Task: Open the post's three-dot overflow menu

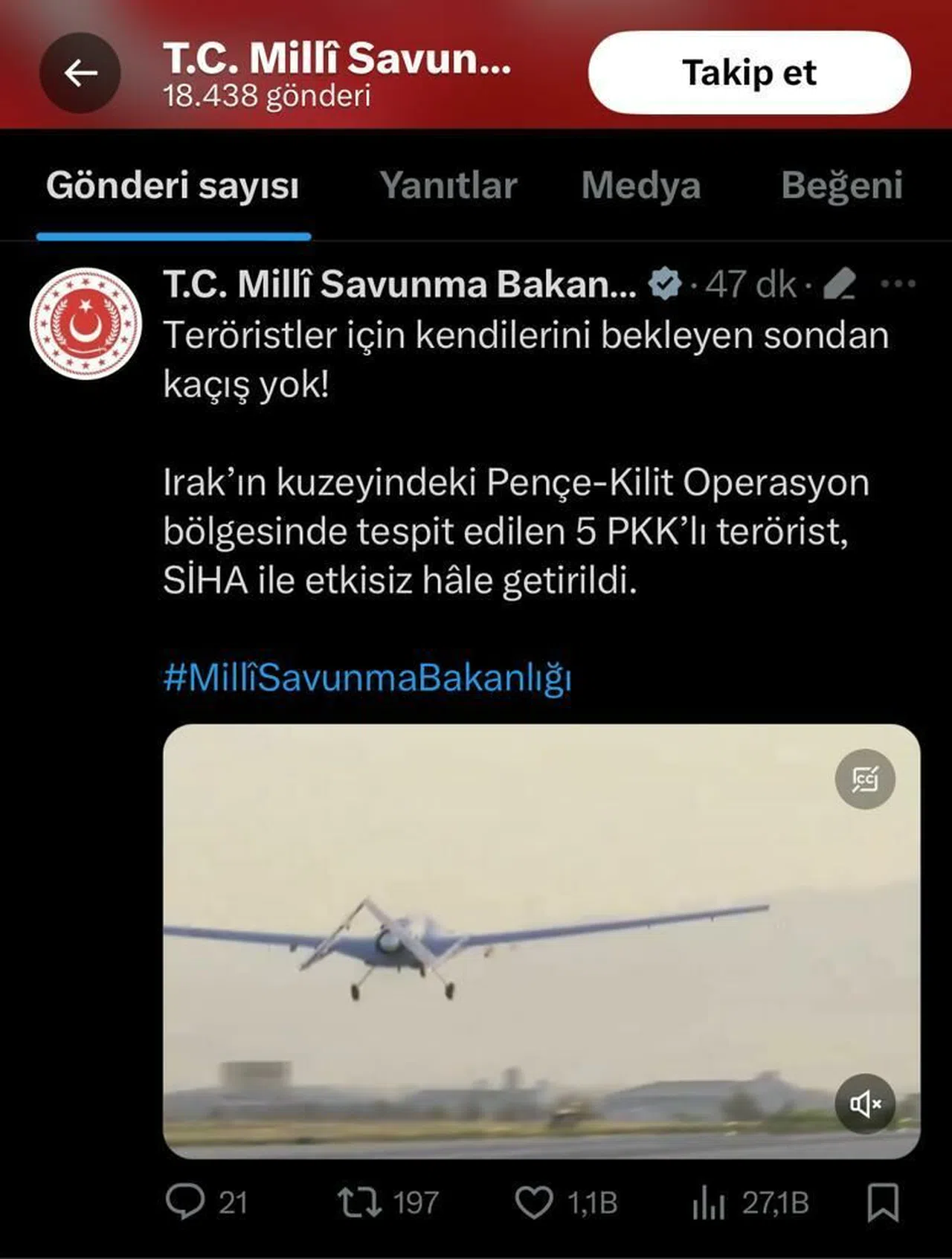Action: 898,284
